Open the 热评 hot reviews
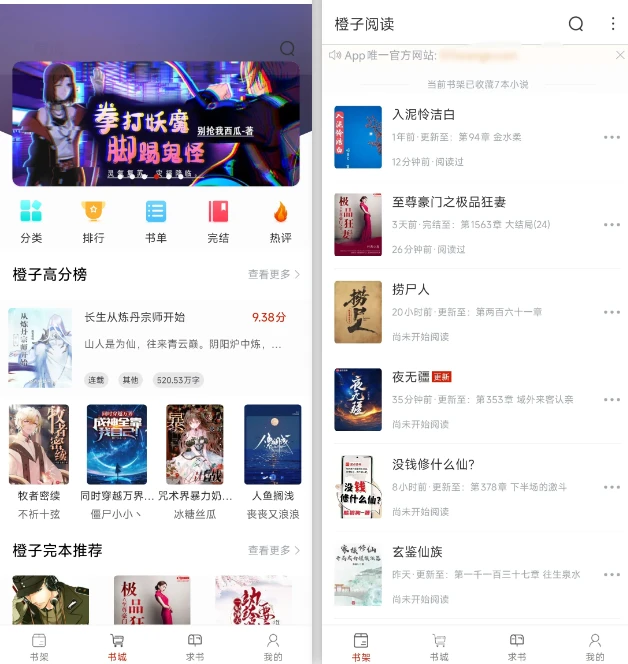 click(280, 221)
